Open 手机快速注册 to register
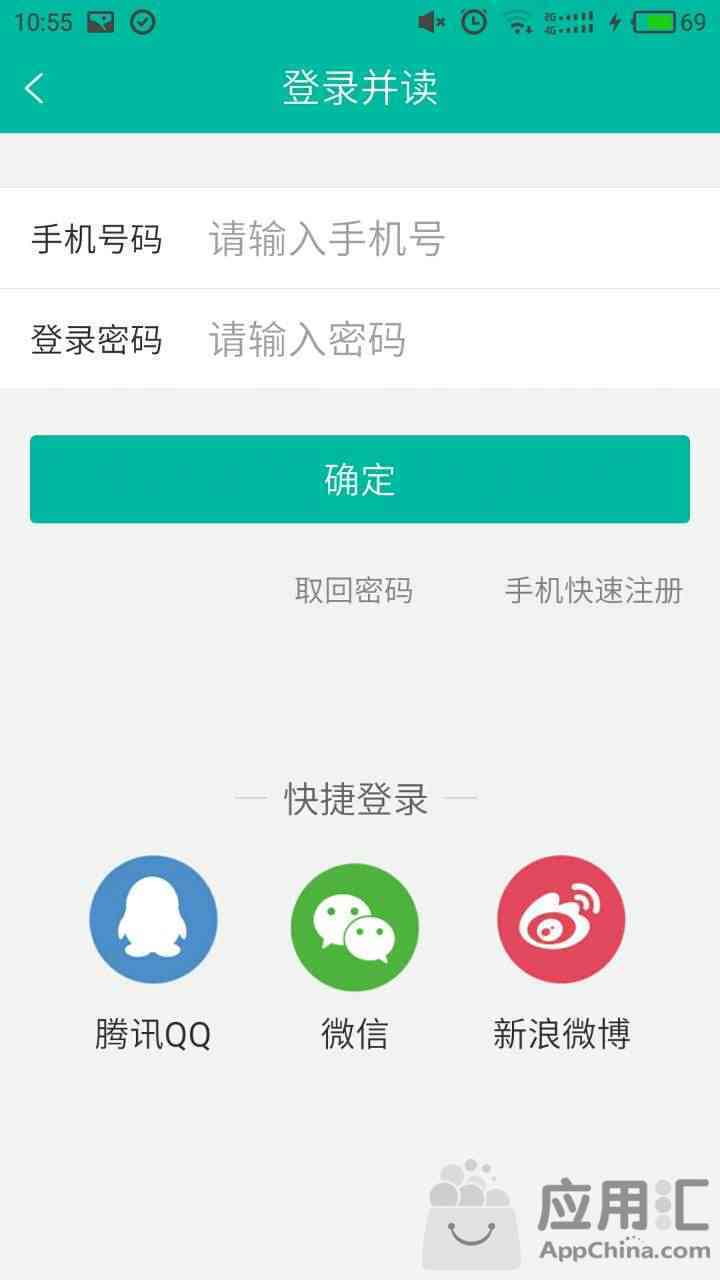 [x=593, y=591]
